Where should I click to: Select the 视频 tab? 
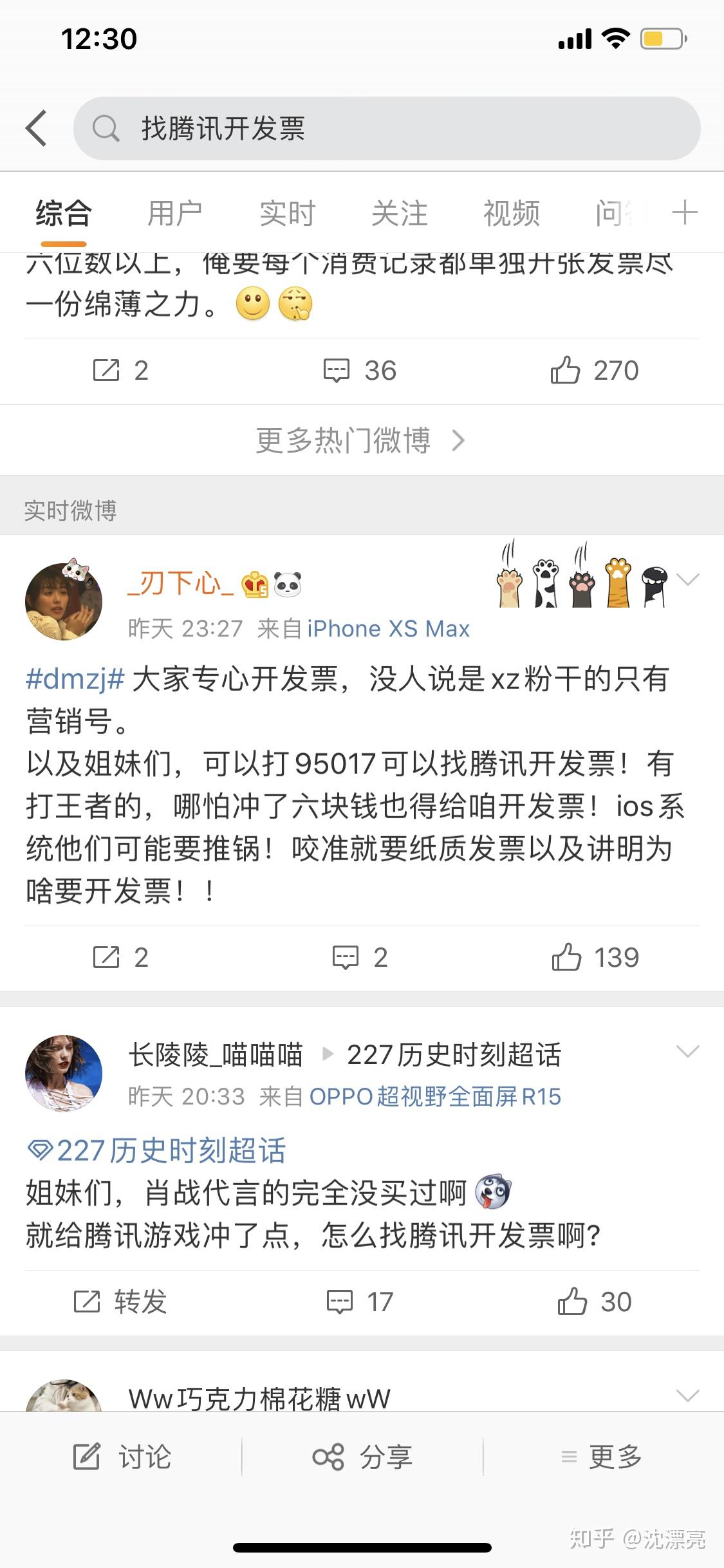pos(512,214)
